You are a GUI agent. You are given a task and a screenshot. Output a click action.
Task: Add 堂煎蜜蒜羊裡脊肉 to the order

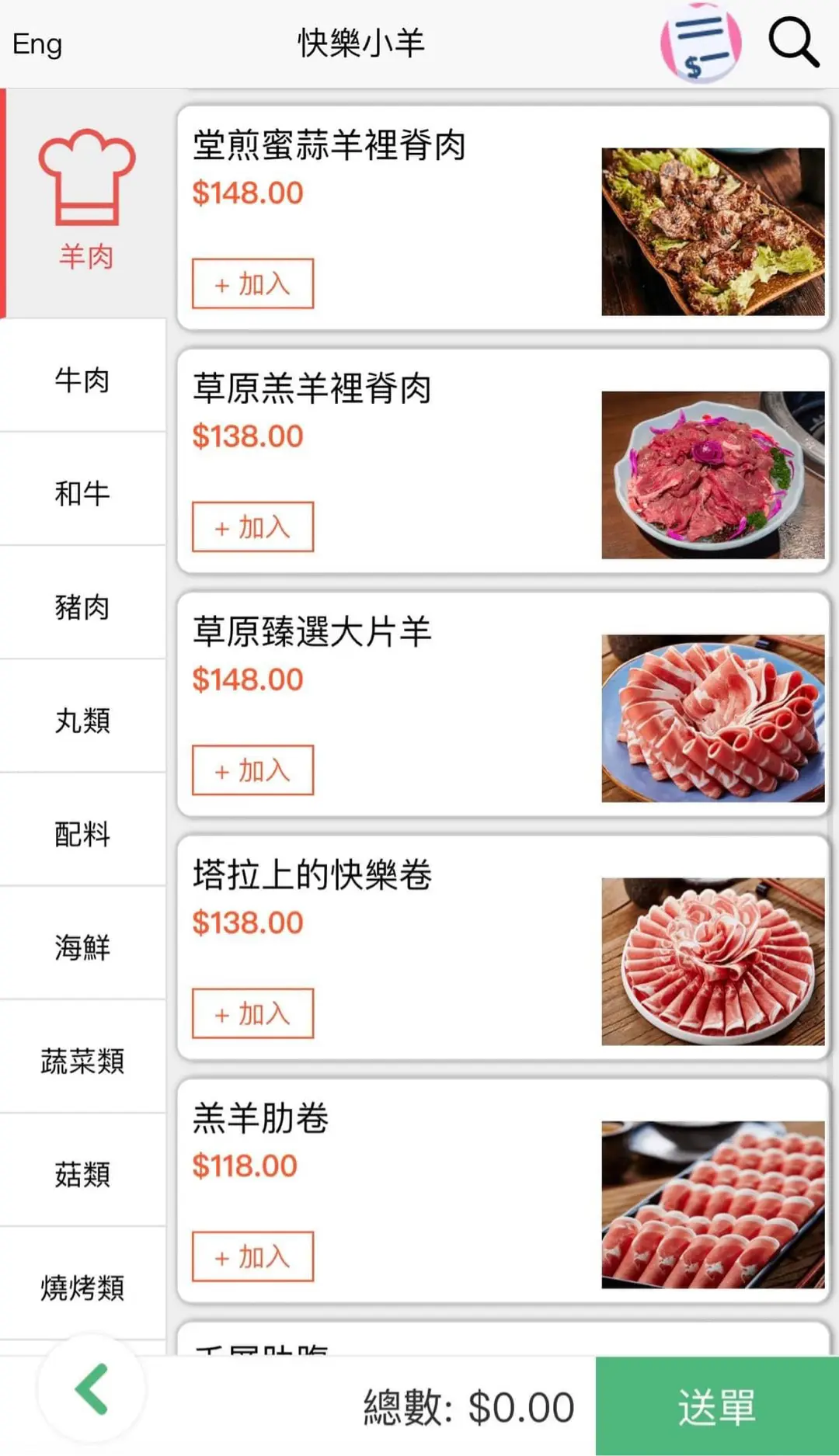tap(252, 283)
